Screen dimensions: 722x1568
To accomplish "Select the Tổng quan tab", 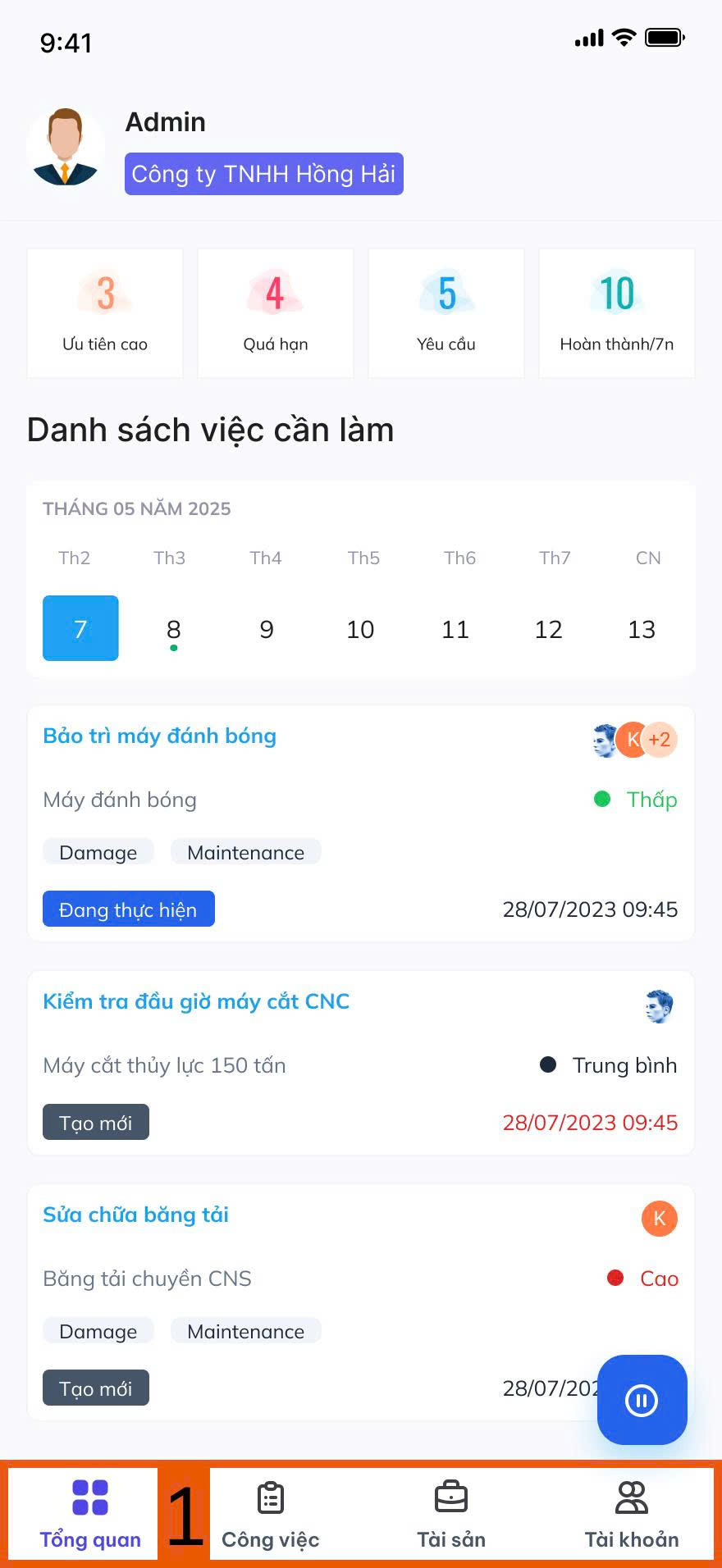I will point(90,1514).
